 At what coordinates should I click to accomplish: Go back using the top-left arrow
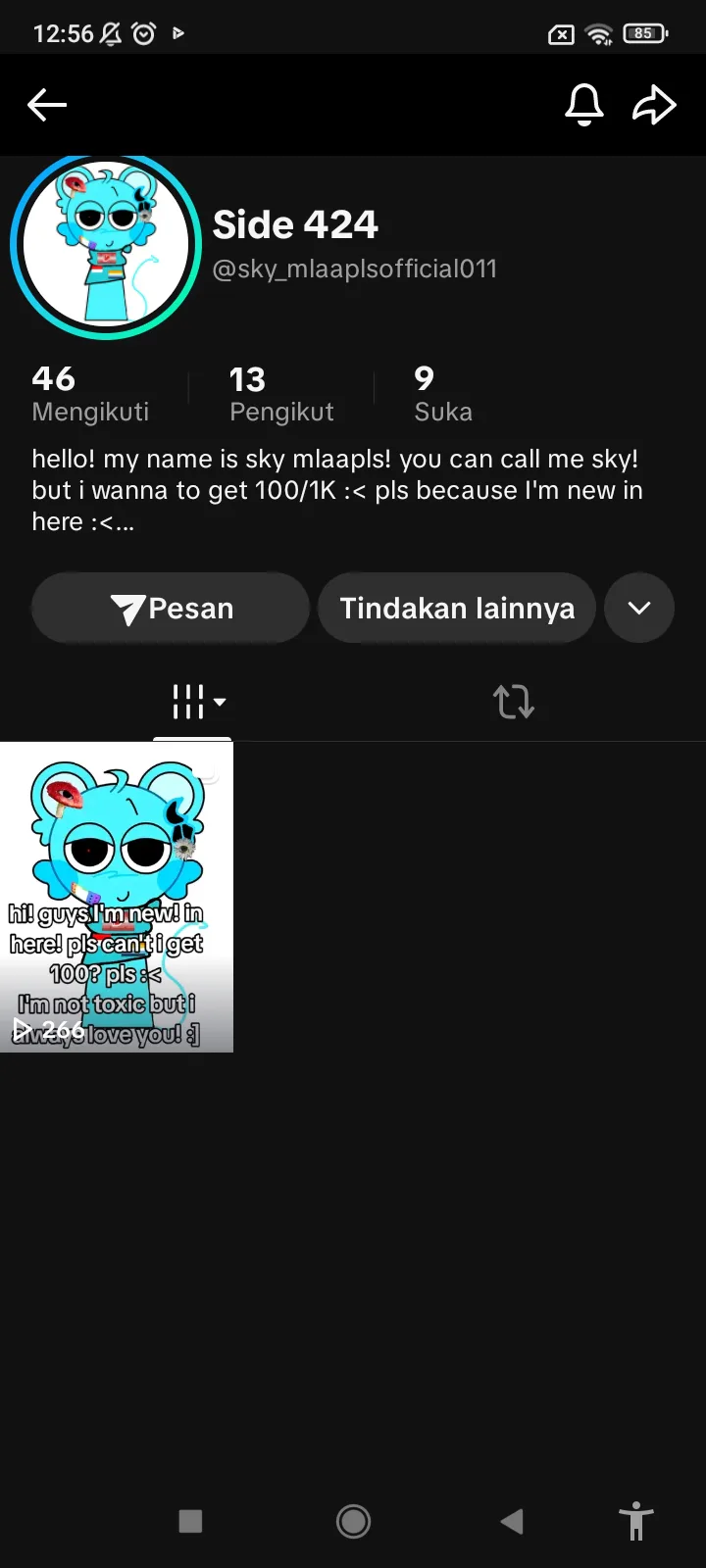[47, 105]
